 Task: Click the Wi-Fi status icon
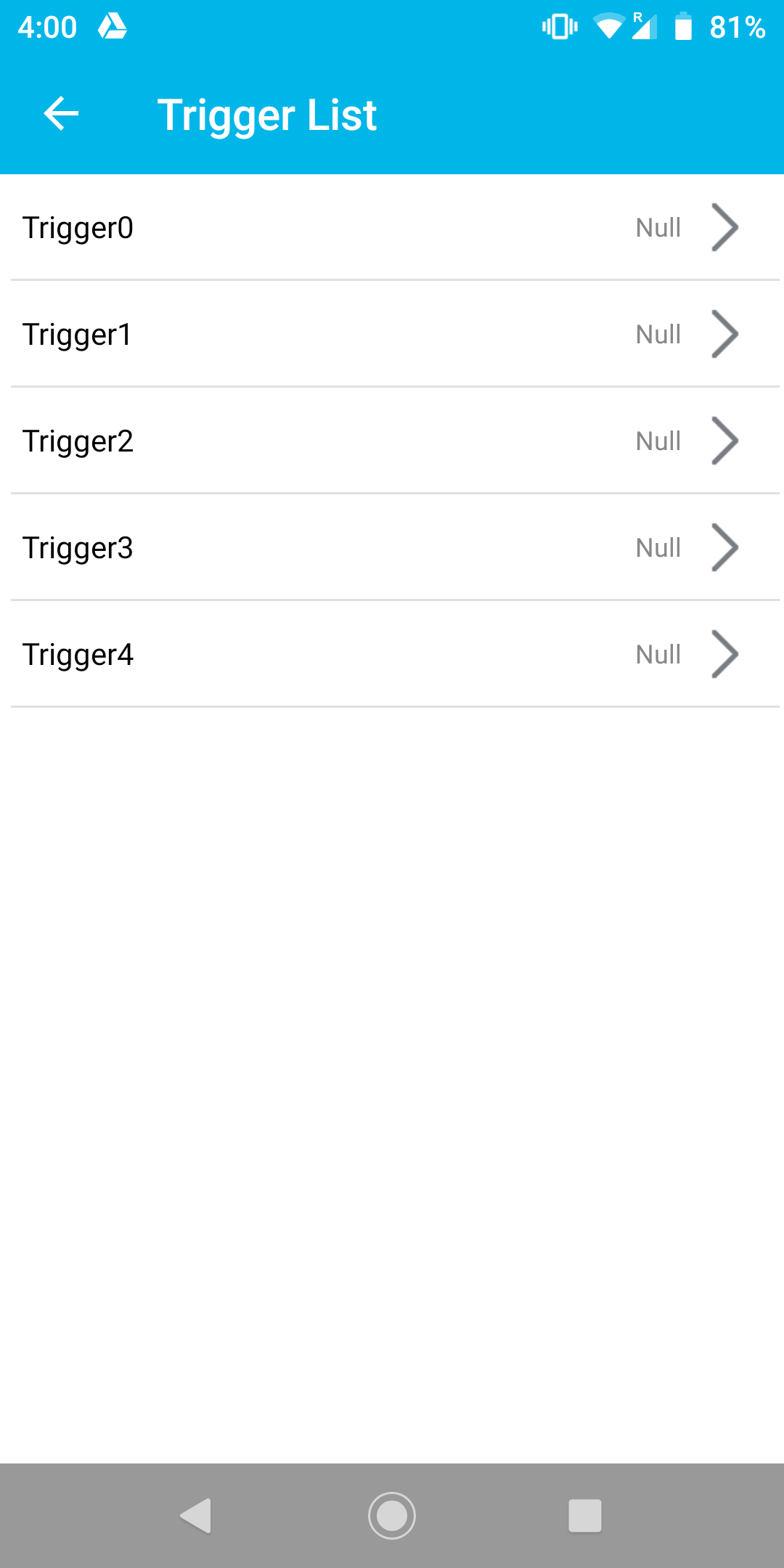[610, 27]
